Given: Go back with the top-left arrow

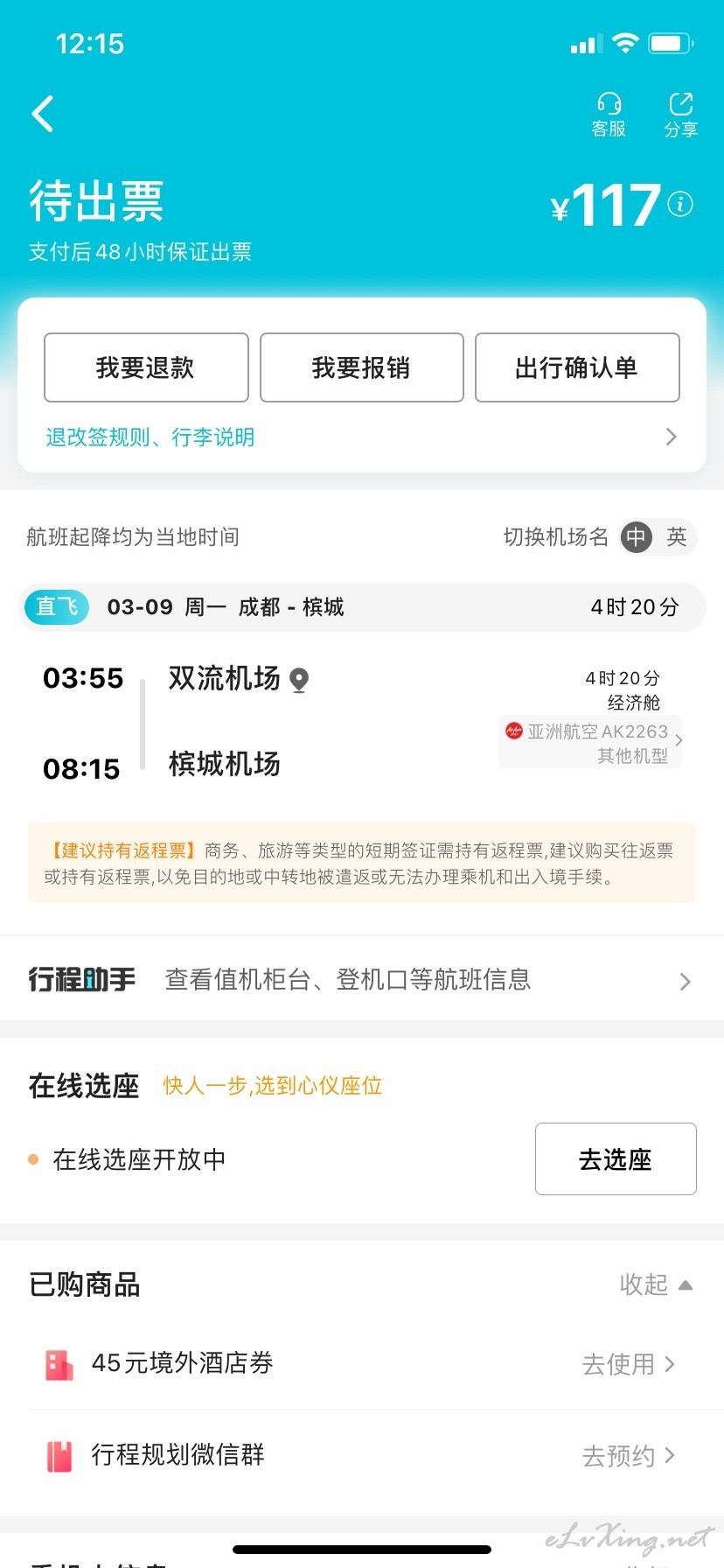Looking at the screenshot, I should pos(43,114).
